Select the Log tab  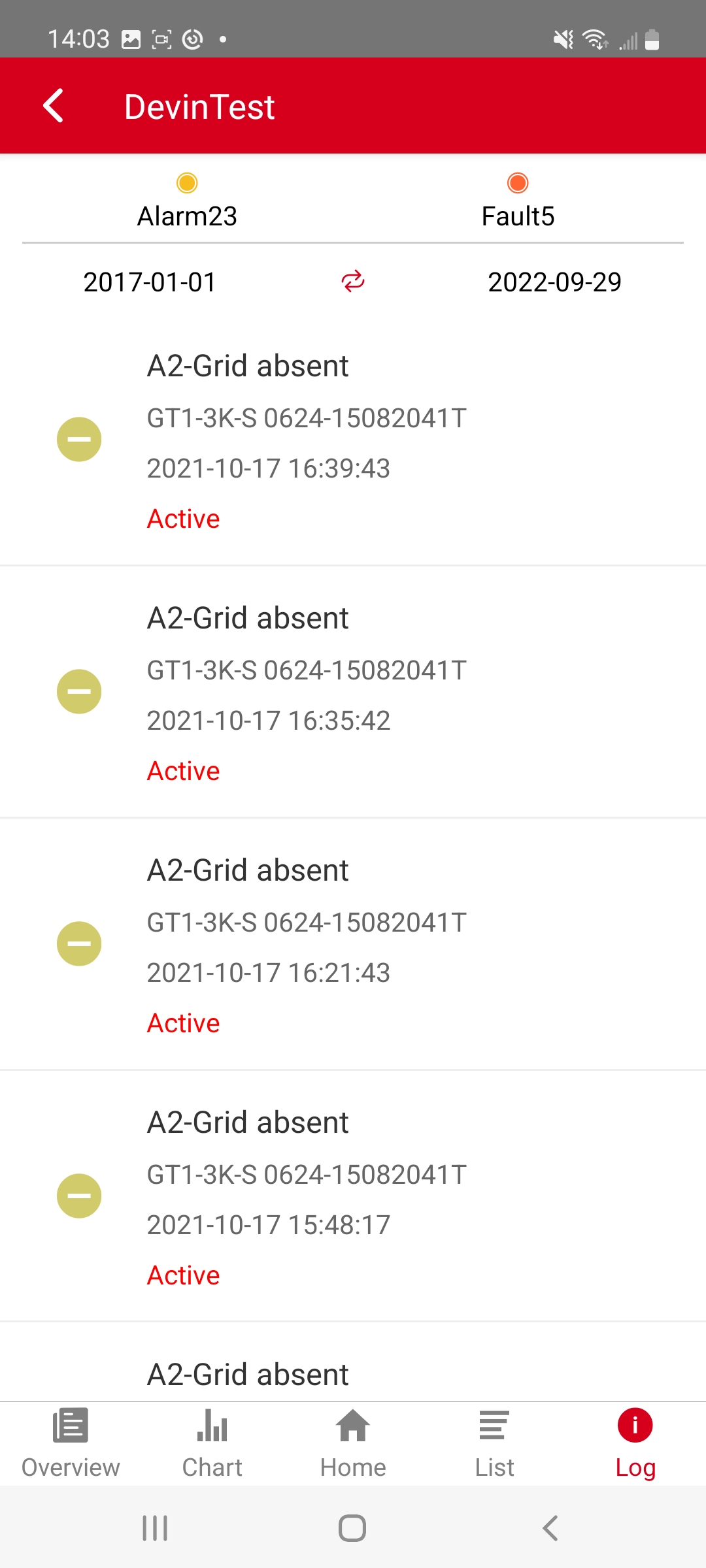(635, 1443)
